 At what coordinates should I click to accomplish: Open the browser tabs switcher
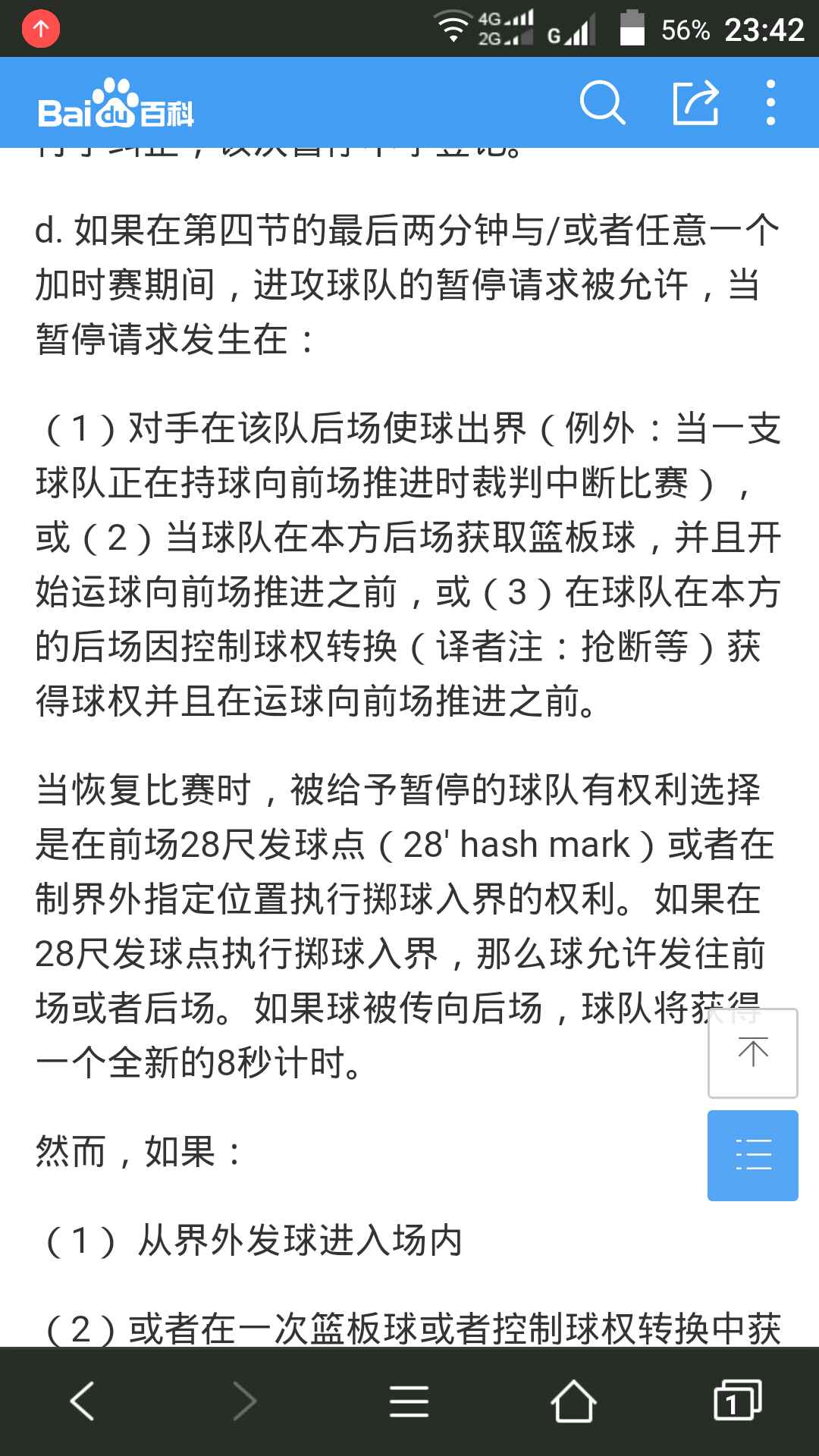tap(737, 1401)
